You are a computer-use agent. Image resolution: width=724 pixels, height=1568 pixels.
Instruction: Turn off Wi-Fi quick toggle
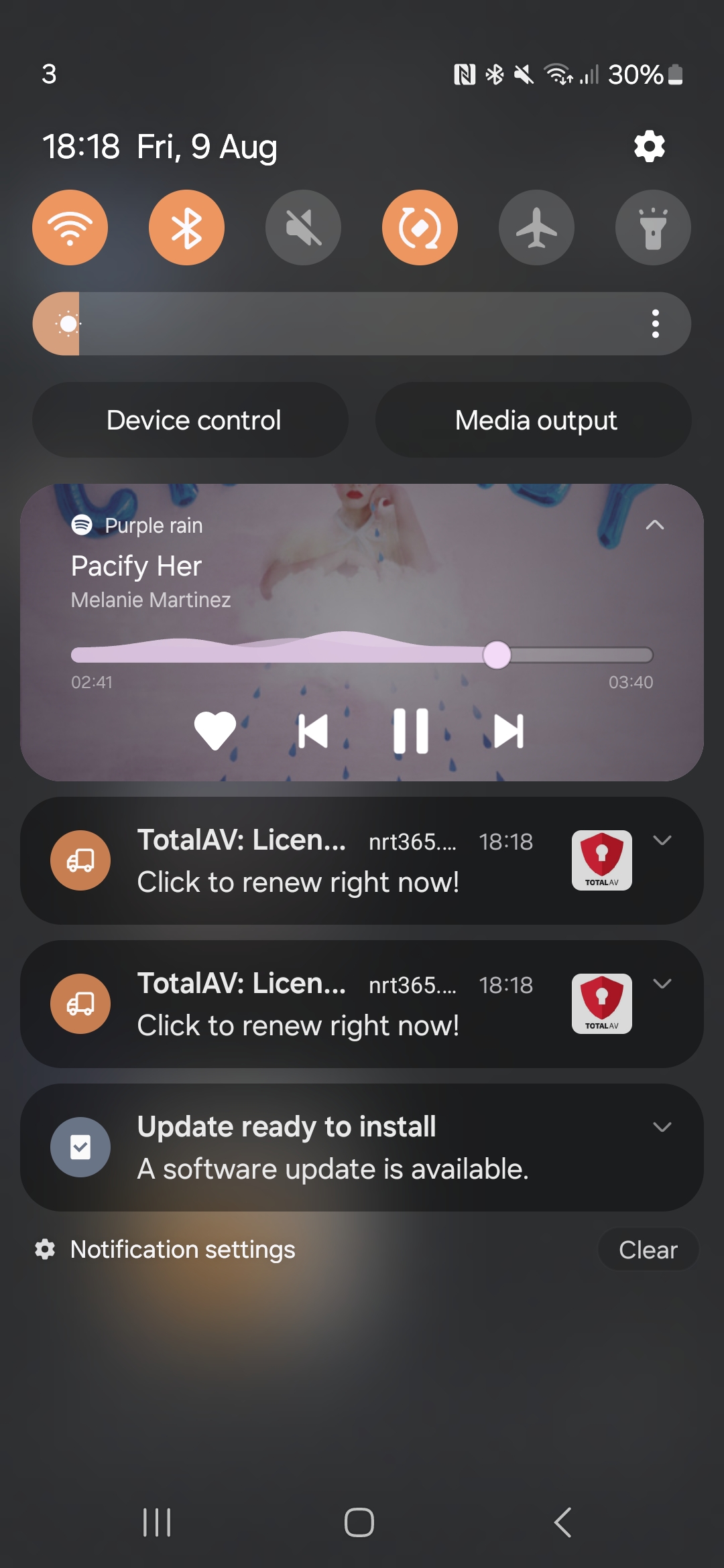coord(70,228)
